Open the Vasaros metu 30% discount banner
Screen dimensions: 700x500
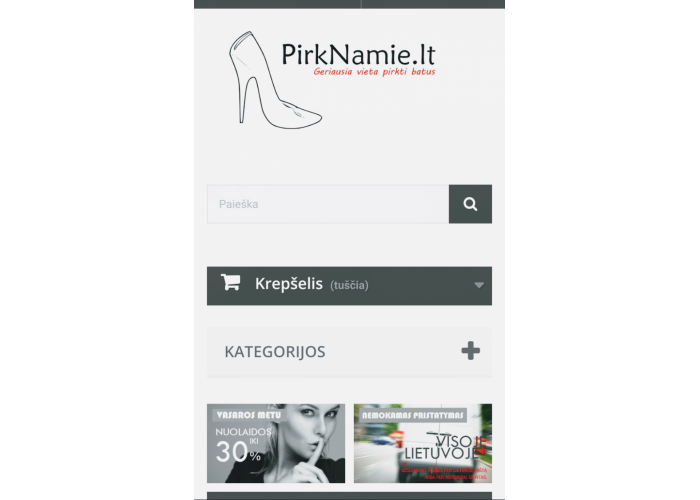click(x=276, y=443)
